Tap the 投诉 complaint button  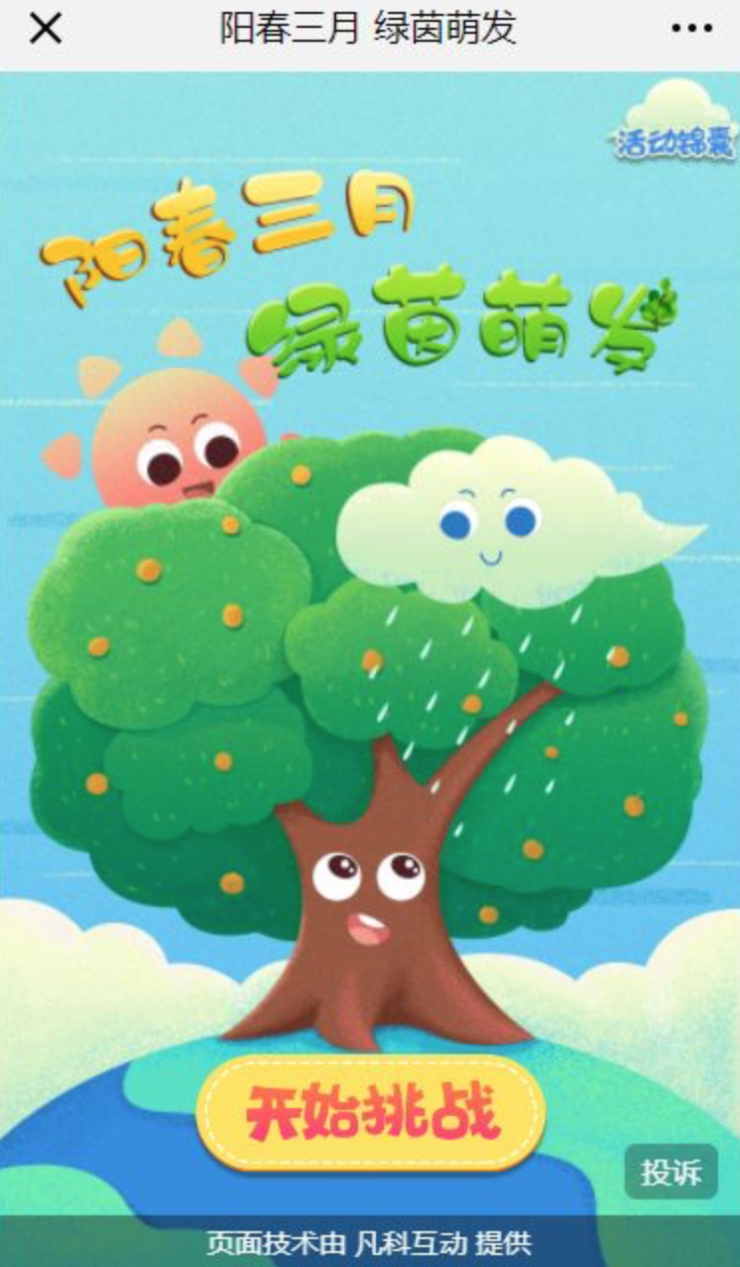[x=671, y=1172]
